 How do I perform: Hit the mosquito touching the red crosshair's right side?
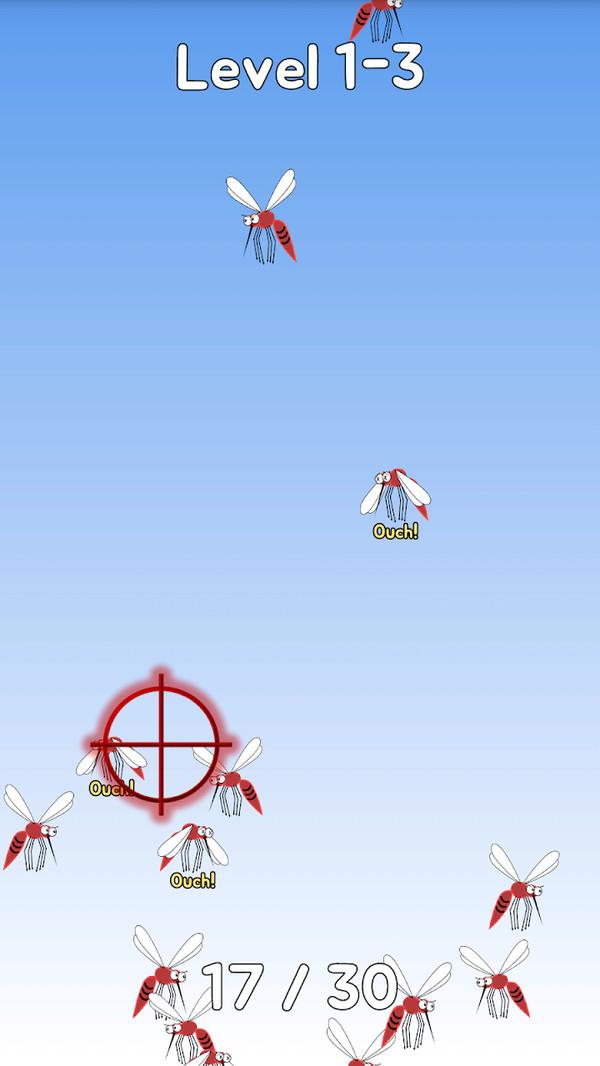click(233, 779)
